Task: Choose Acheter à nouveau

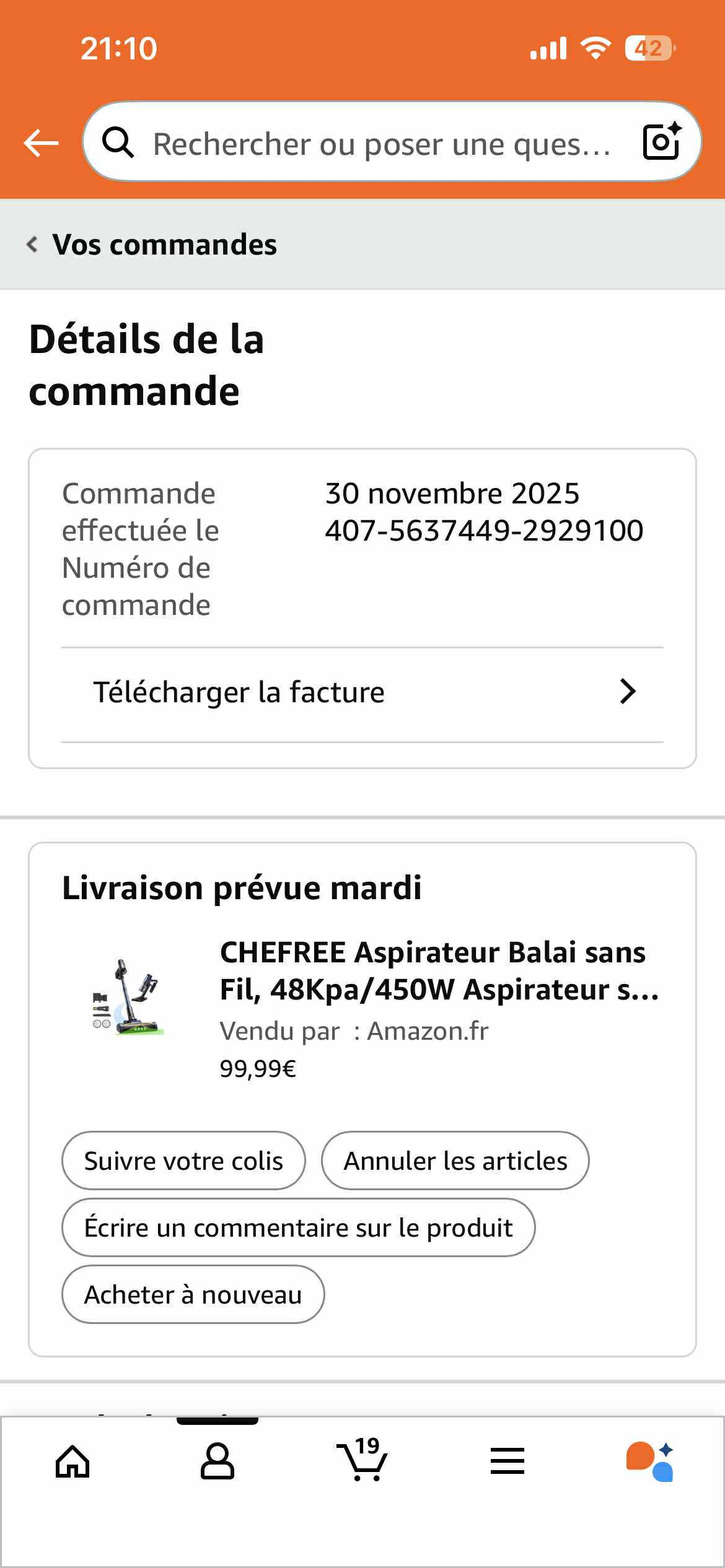Action: point(193,1295)
